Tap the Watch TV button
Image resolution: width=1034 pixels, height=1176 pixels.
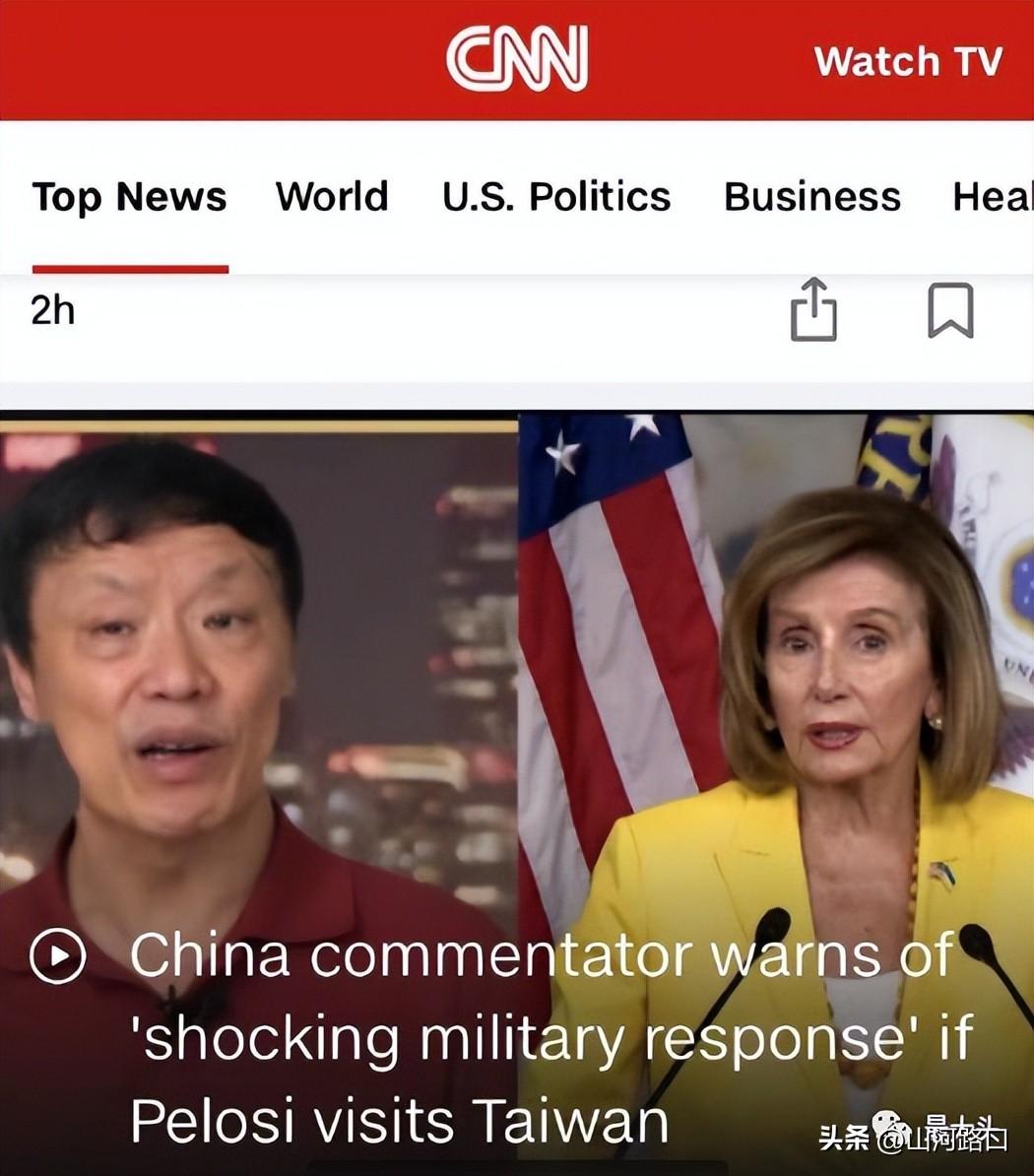click(907, 61)
